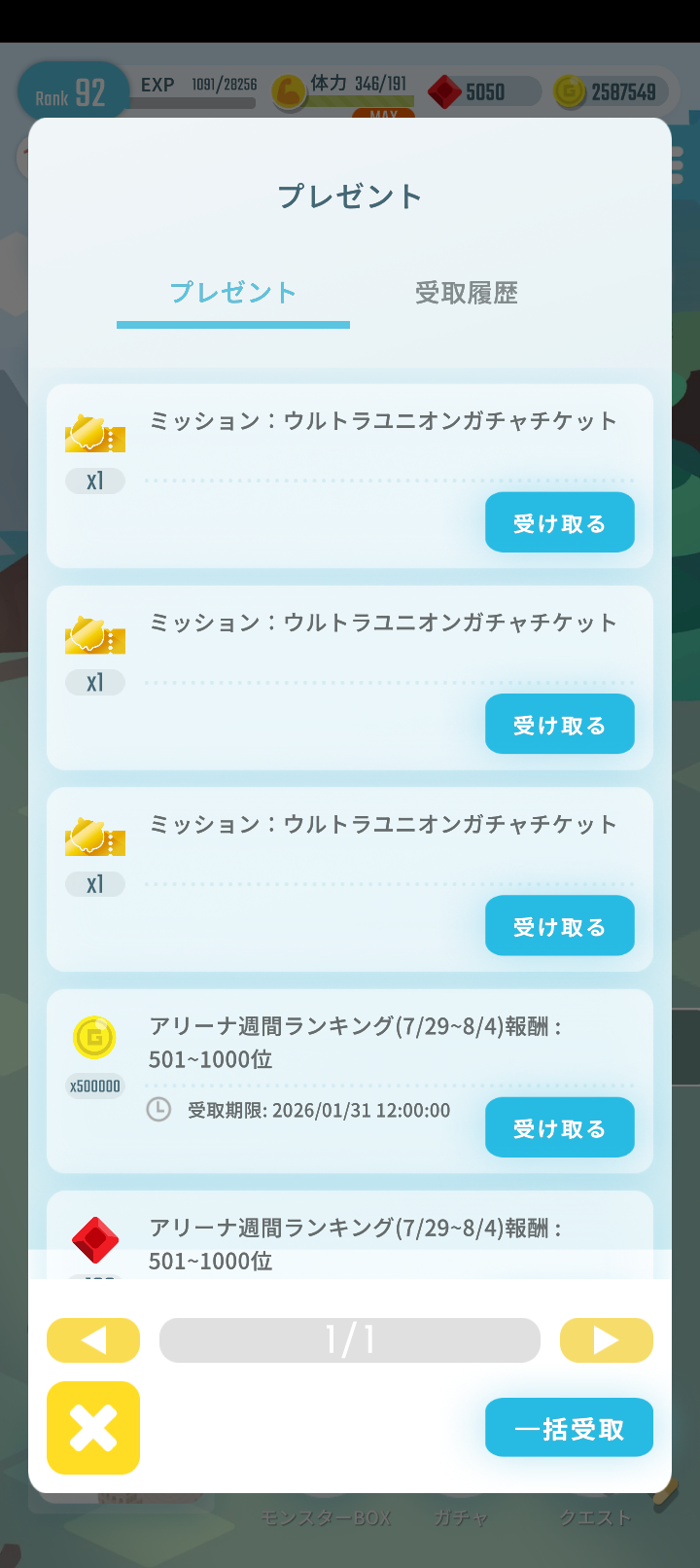This screenshot has width=700, height=1568.
Task: Tap the right pagination arrow
Action: tap(606, 1339)
